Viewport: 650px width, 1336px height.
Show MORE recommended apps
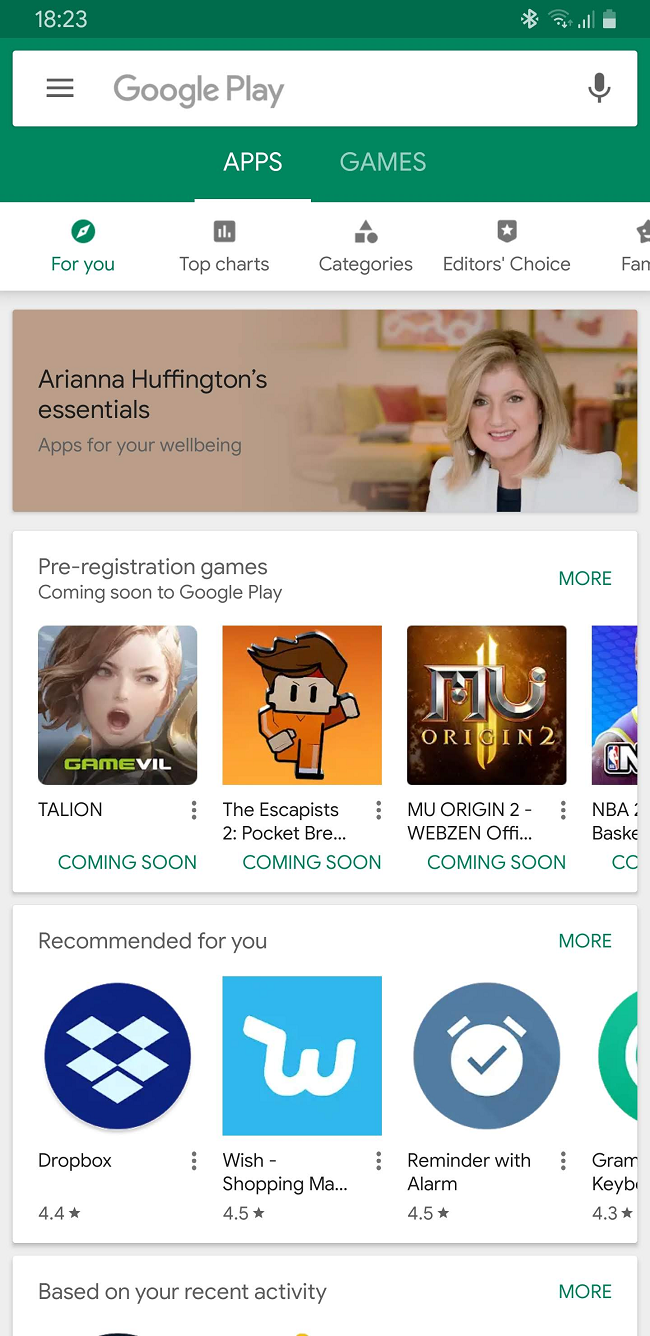pyautogui.click(x=585, y=941)
